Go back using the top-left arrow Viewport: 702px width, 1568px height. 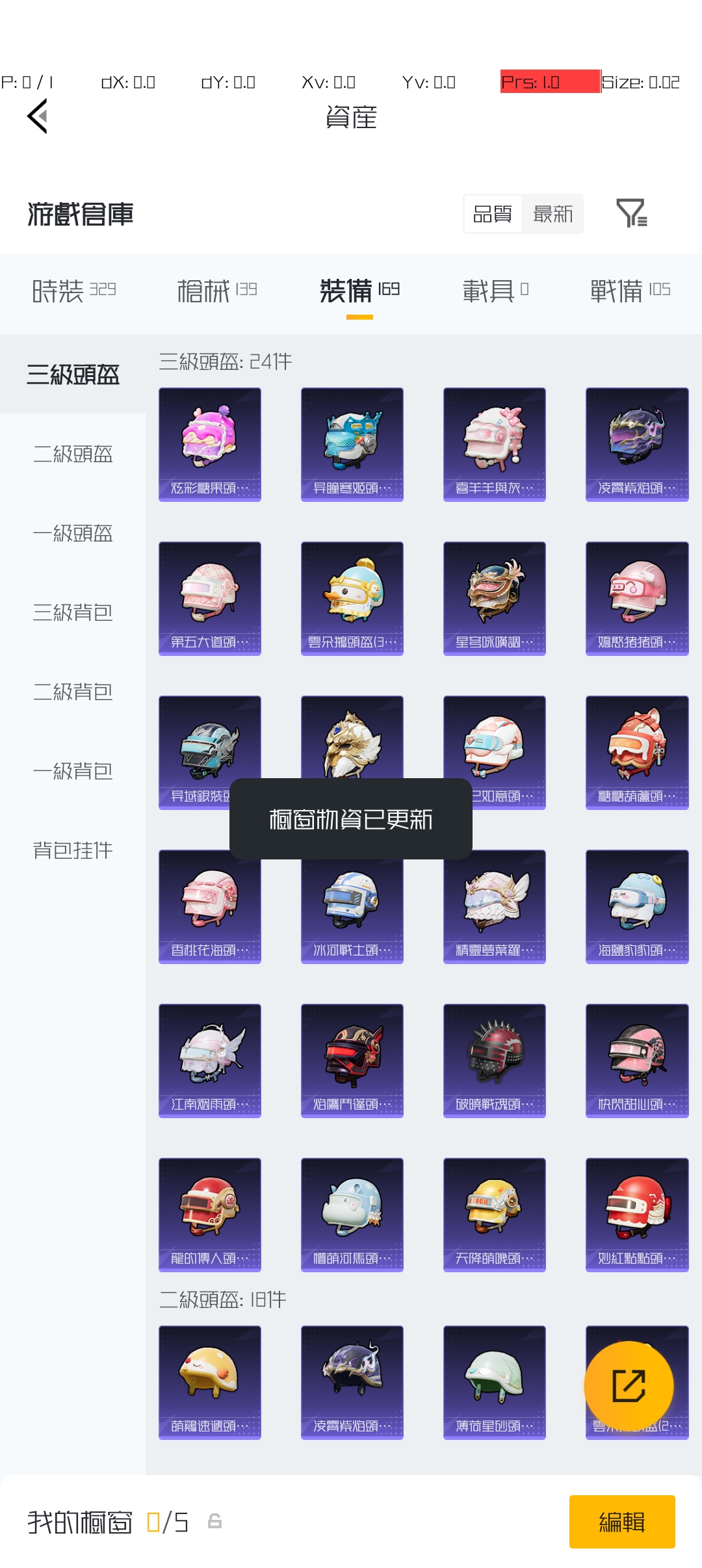(37, 117)
